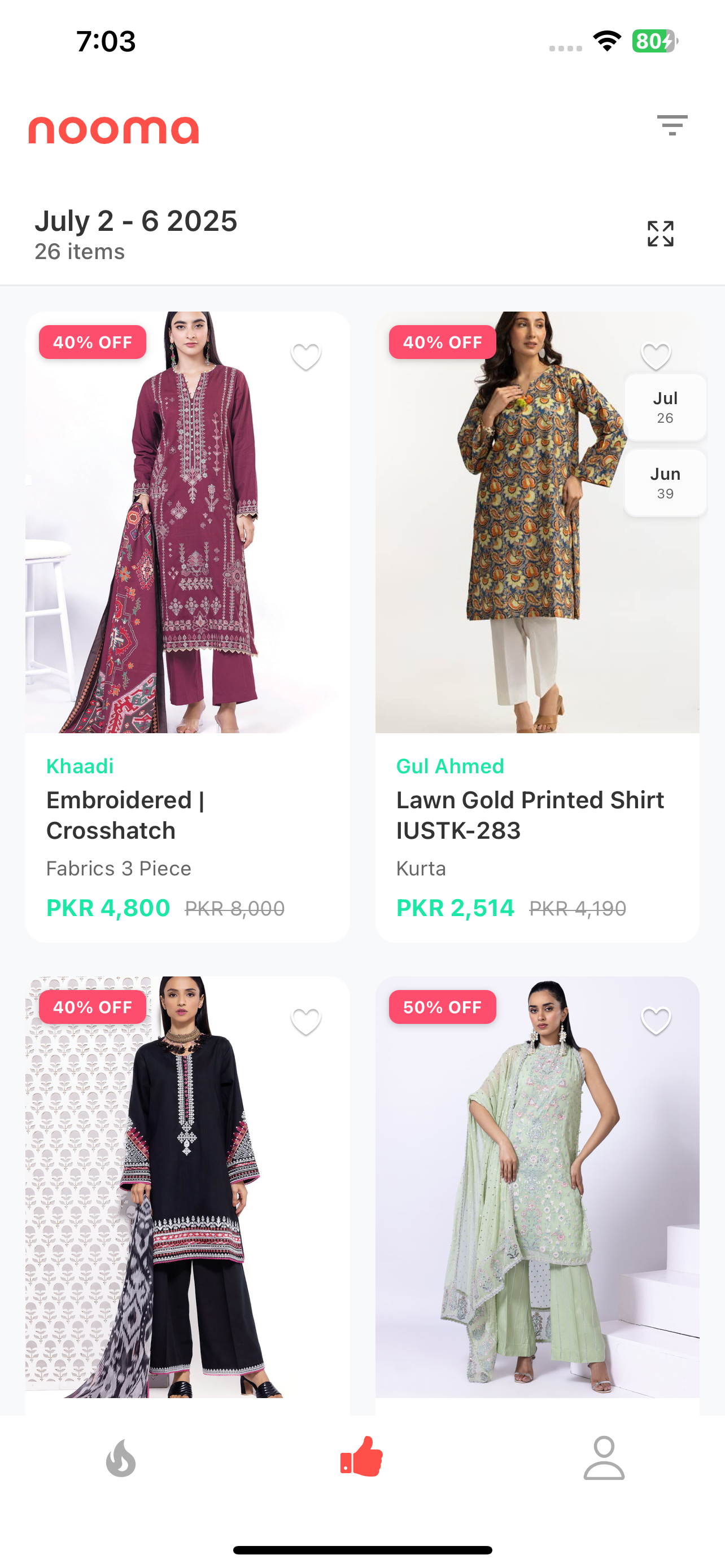This screenshot has height=1568, width=725.
Task: Select the thumbs-up recommendations tab
Action: point(361,1457)
